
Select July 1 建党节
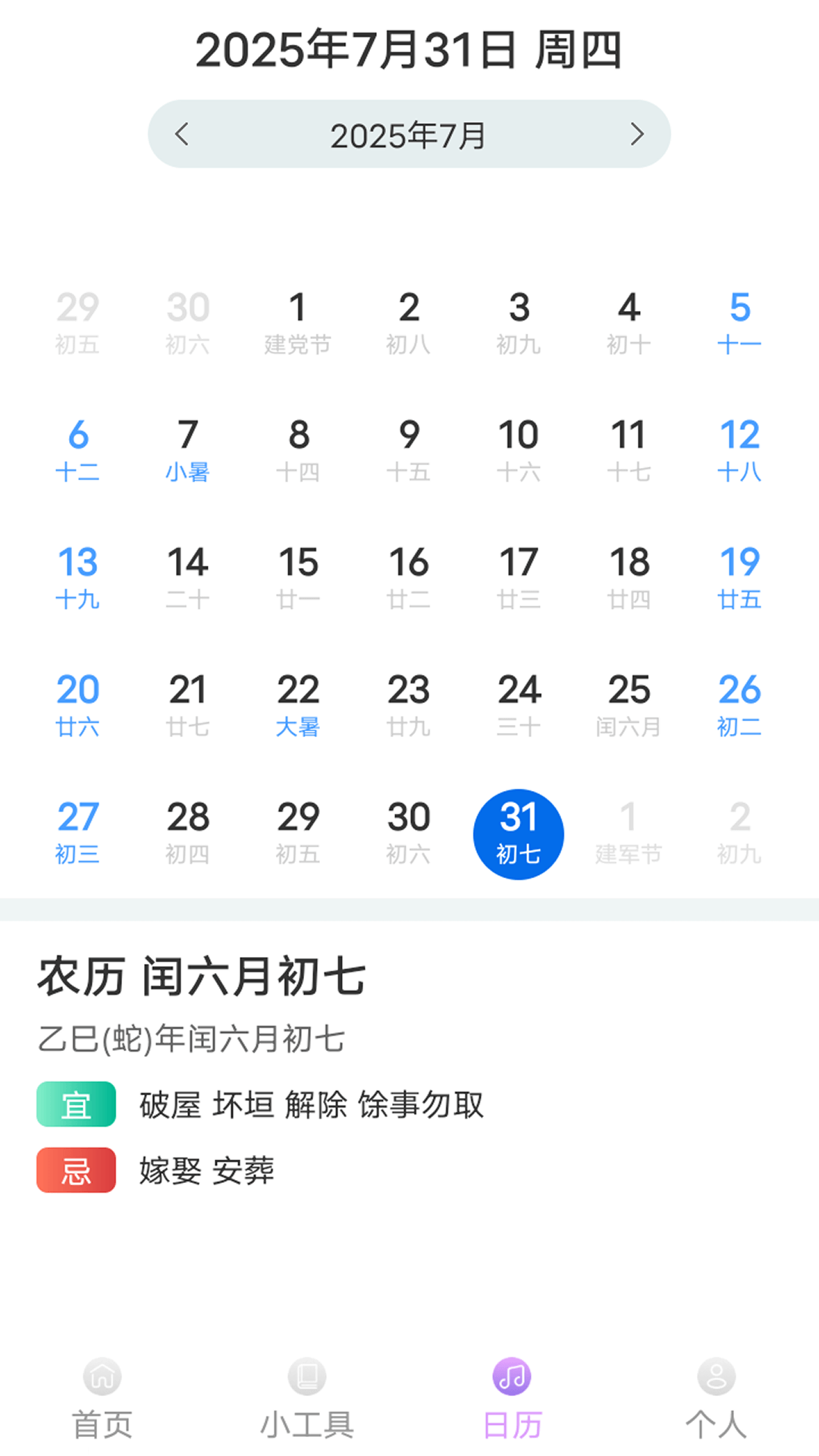(298, 322)
